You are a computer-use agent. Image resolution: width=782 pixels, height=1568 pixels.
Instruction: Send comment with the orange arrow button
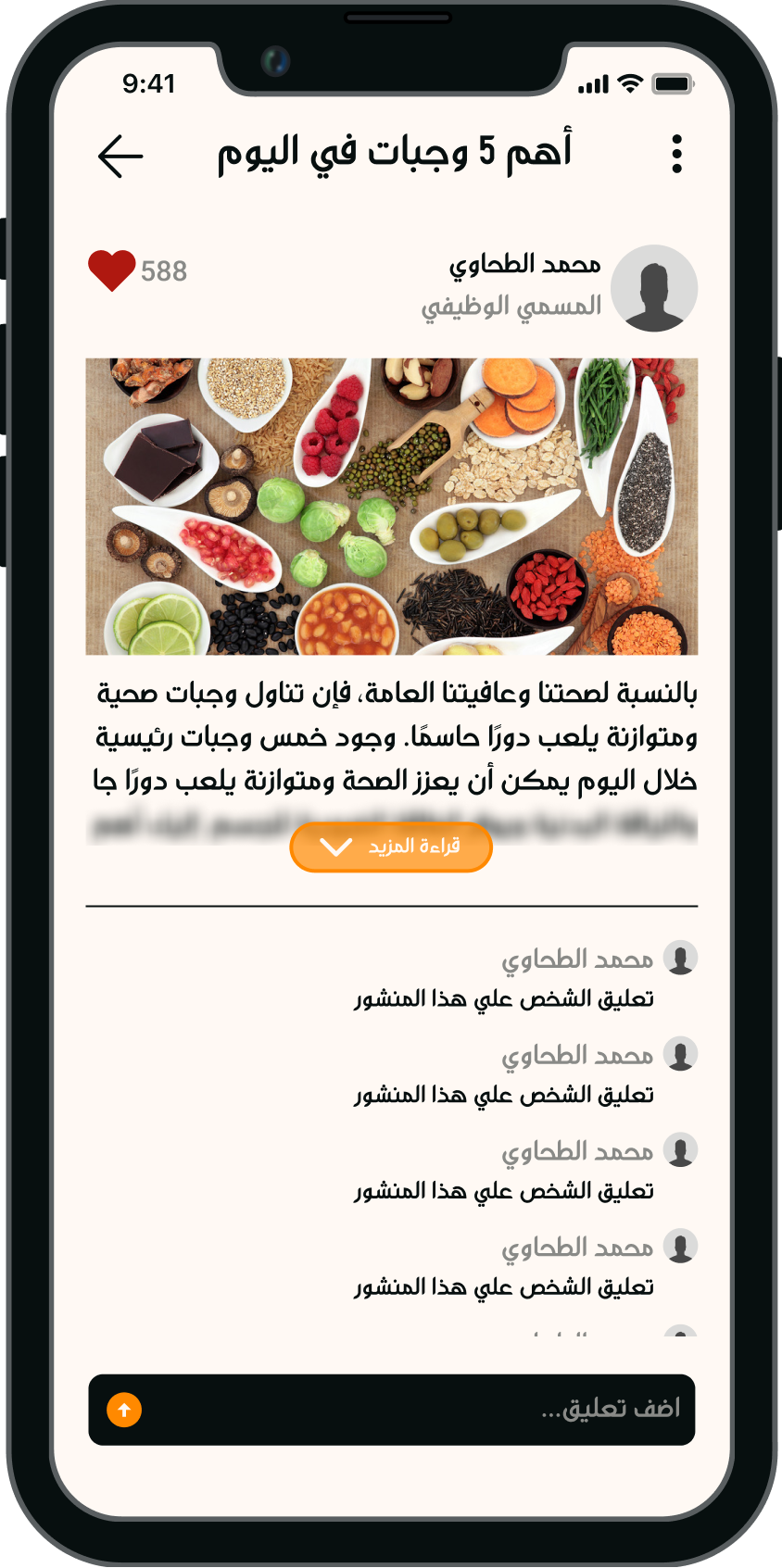point(124,1410)
